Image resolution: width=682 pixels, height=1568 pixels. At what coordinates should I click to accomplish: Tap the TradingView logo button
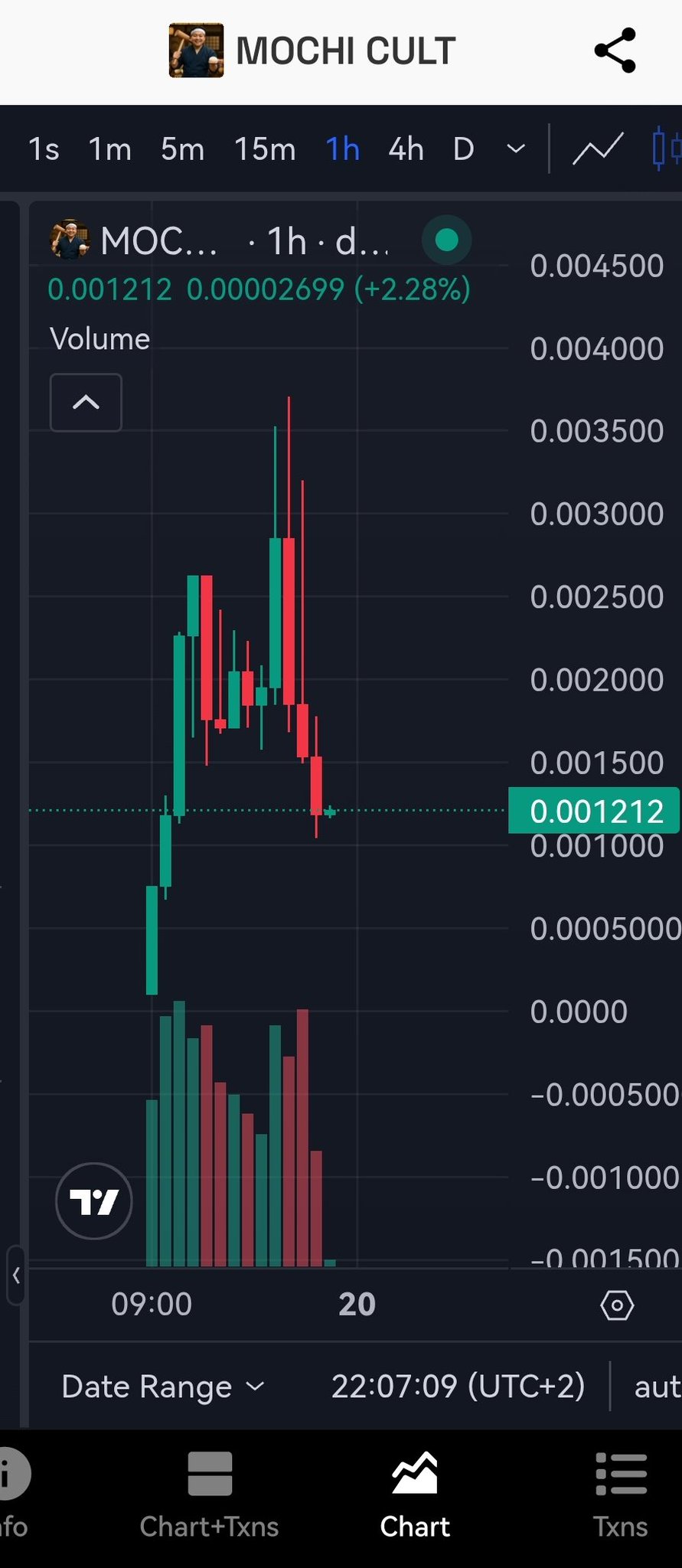click(94, 1201)
